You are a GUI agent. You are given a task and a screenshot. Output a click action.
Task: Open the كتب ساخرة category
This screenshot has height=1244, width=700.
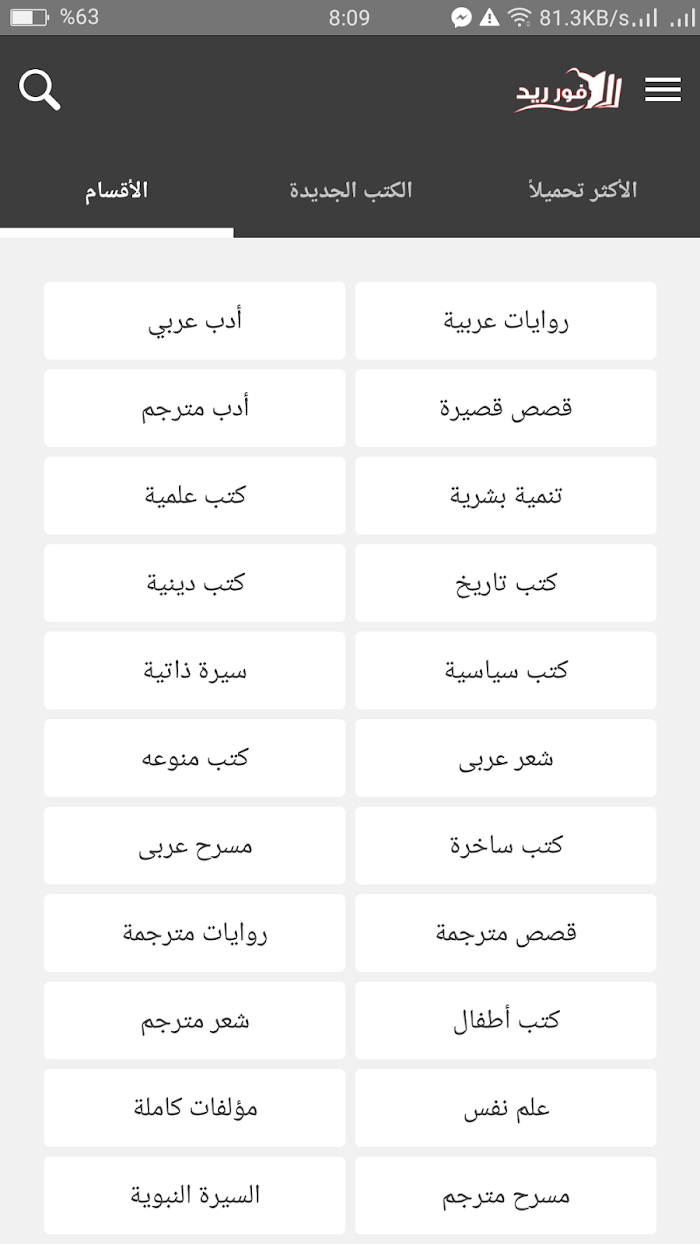point(506,846)
